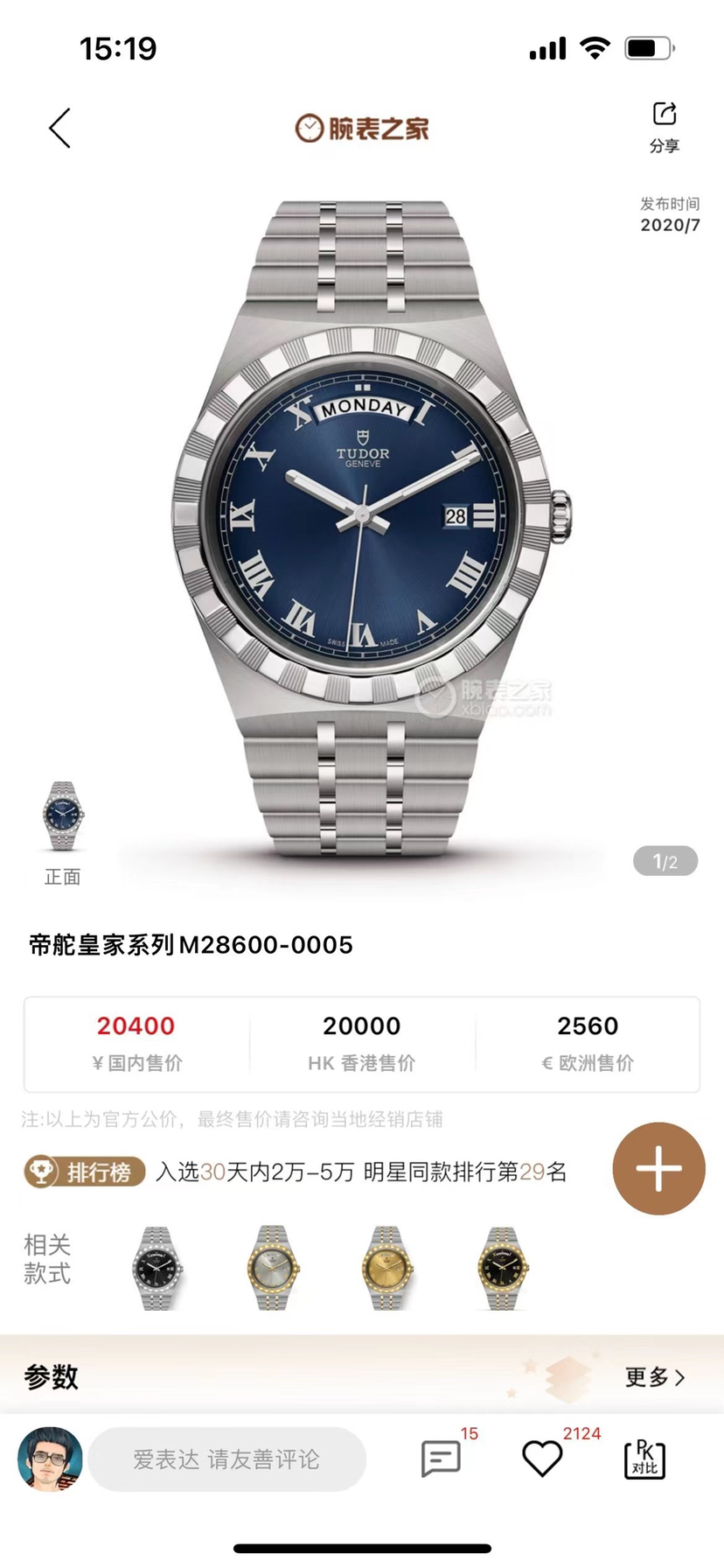This screenshot has height=1568, width=724.
Task: Go back to the previous page
Action: [59, 129]
